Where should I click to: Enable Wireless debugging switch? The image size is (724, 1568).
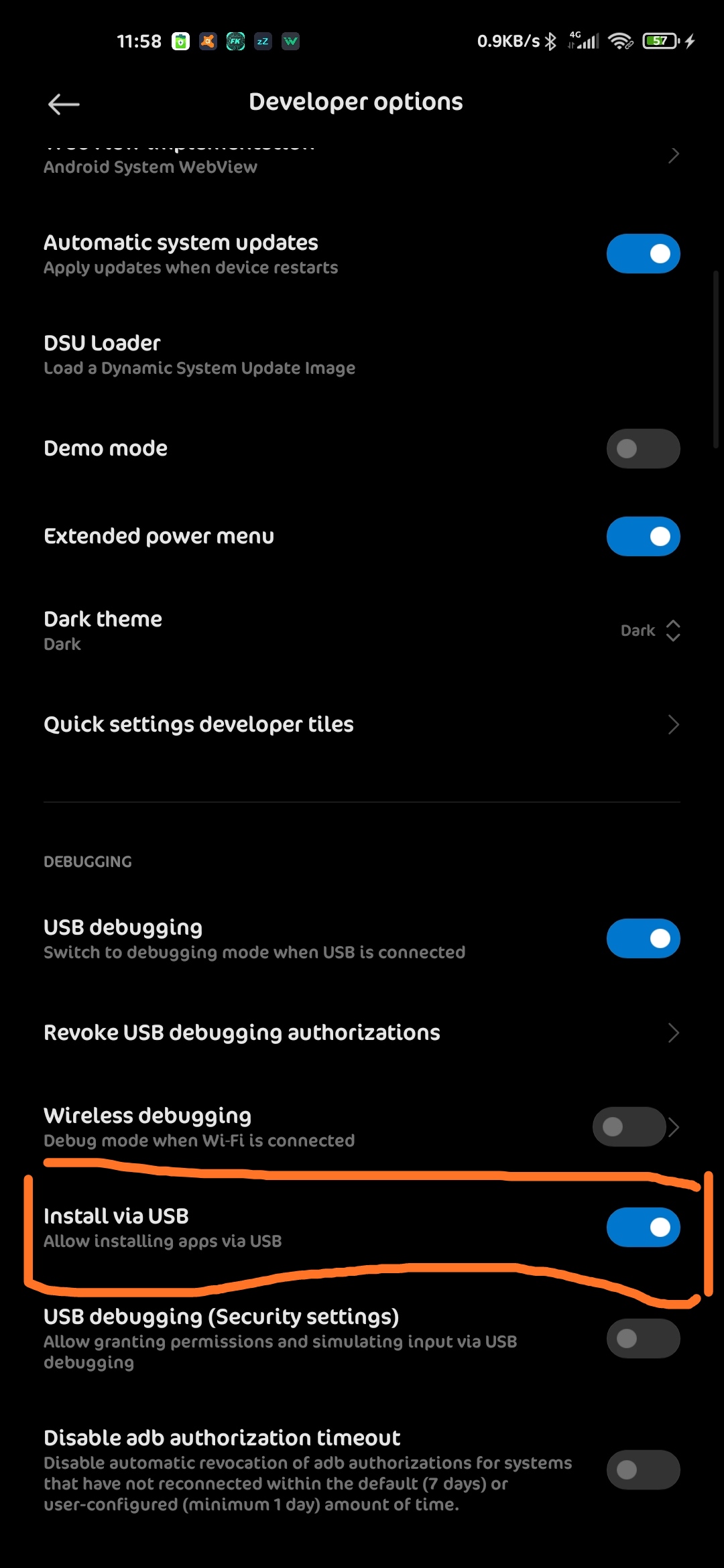[x=628, y=1127]
